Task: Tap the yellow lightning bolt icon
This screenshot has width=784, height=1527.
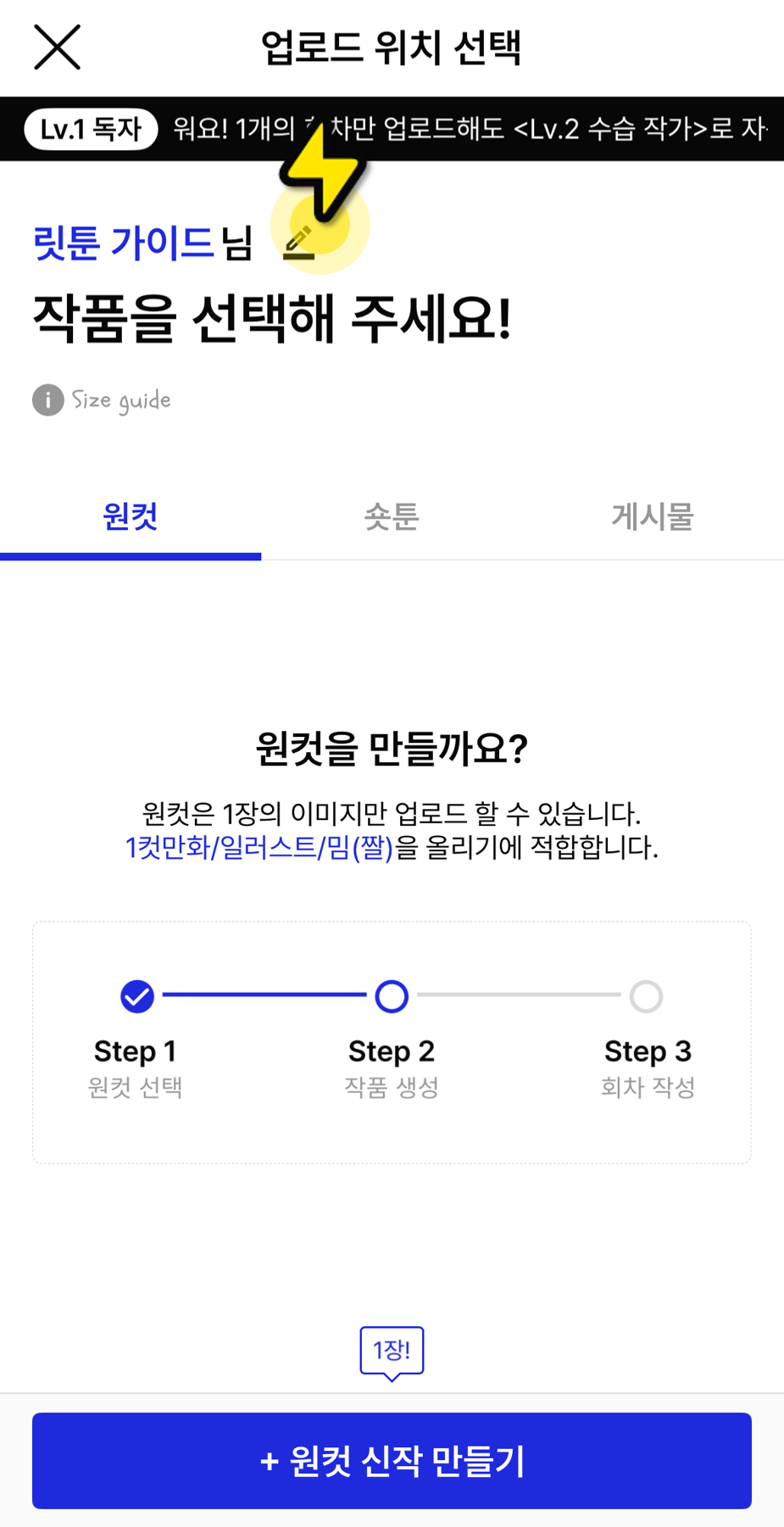Action: pyautogui.click(x=321, y=168)
